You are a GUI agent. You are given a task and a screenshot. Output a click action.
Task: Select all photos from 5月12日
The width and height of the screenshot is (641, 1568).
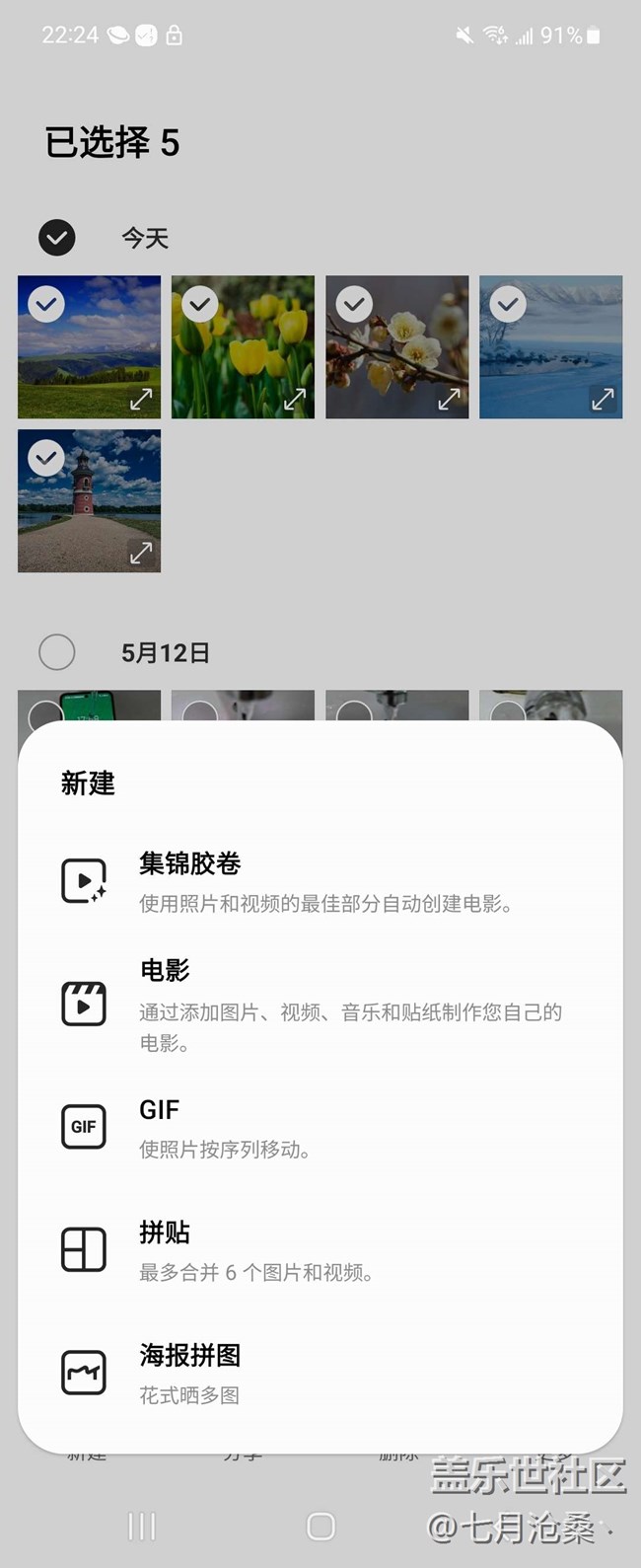click(x=57, y=652)
